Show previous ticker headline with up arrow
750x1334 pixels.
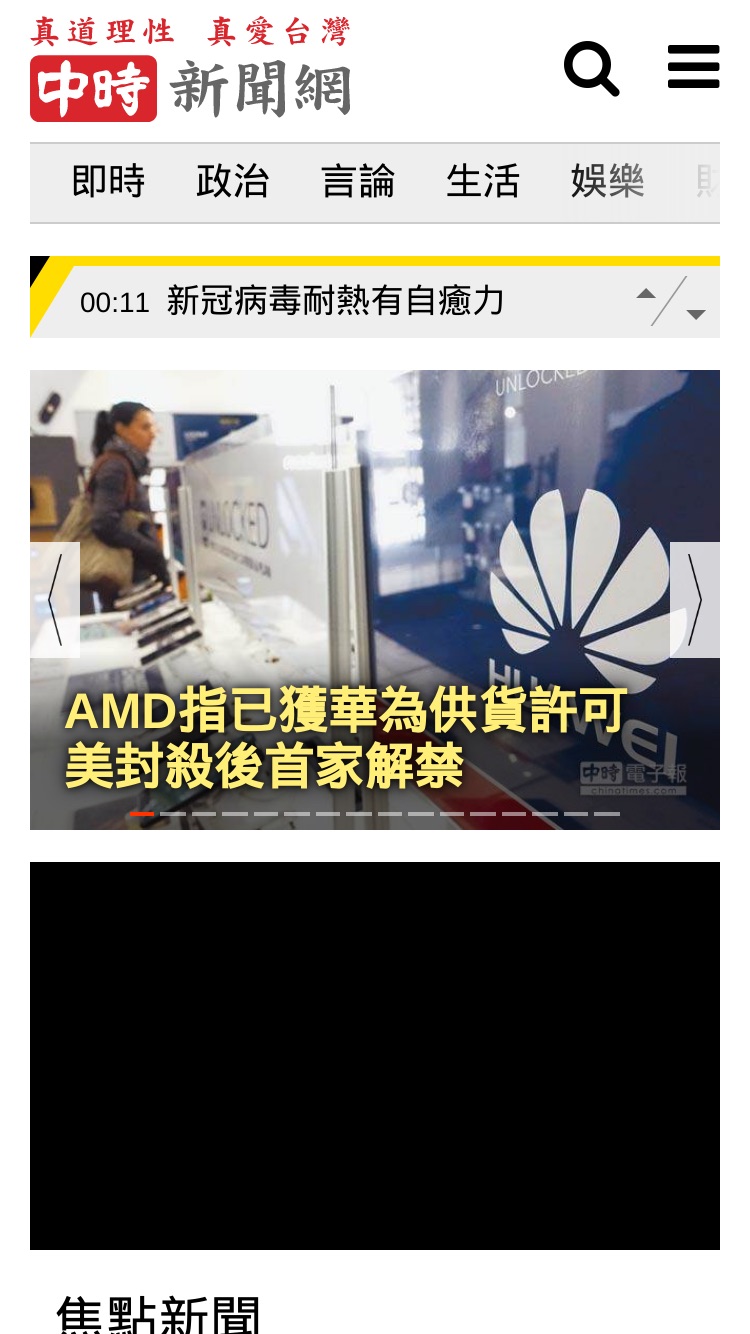(646, 293)
